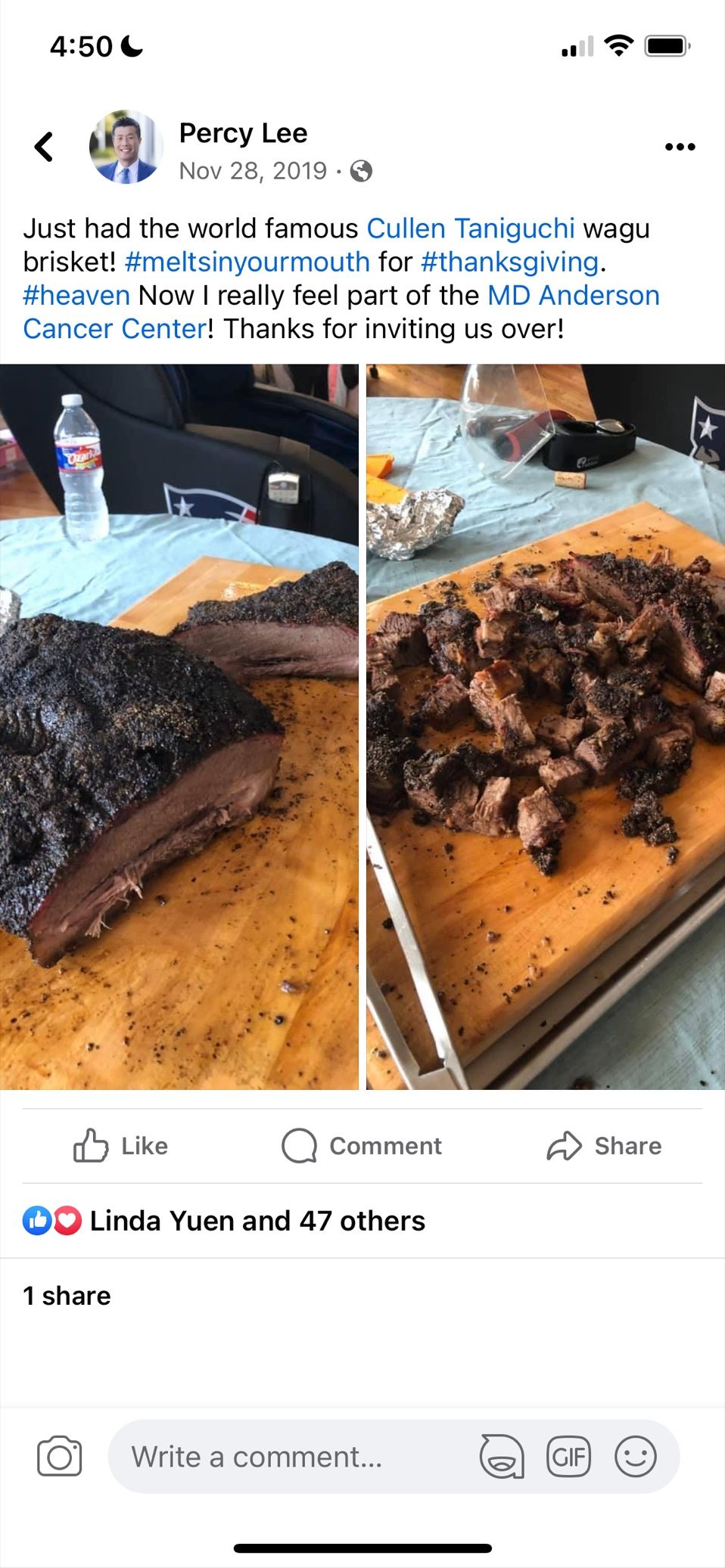View the chopped brisket photo
Screen dimensions: 725x1568
click(x=546, y=727)
